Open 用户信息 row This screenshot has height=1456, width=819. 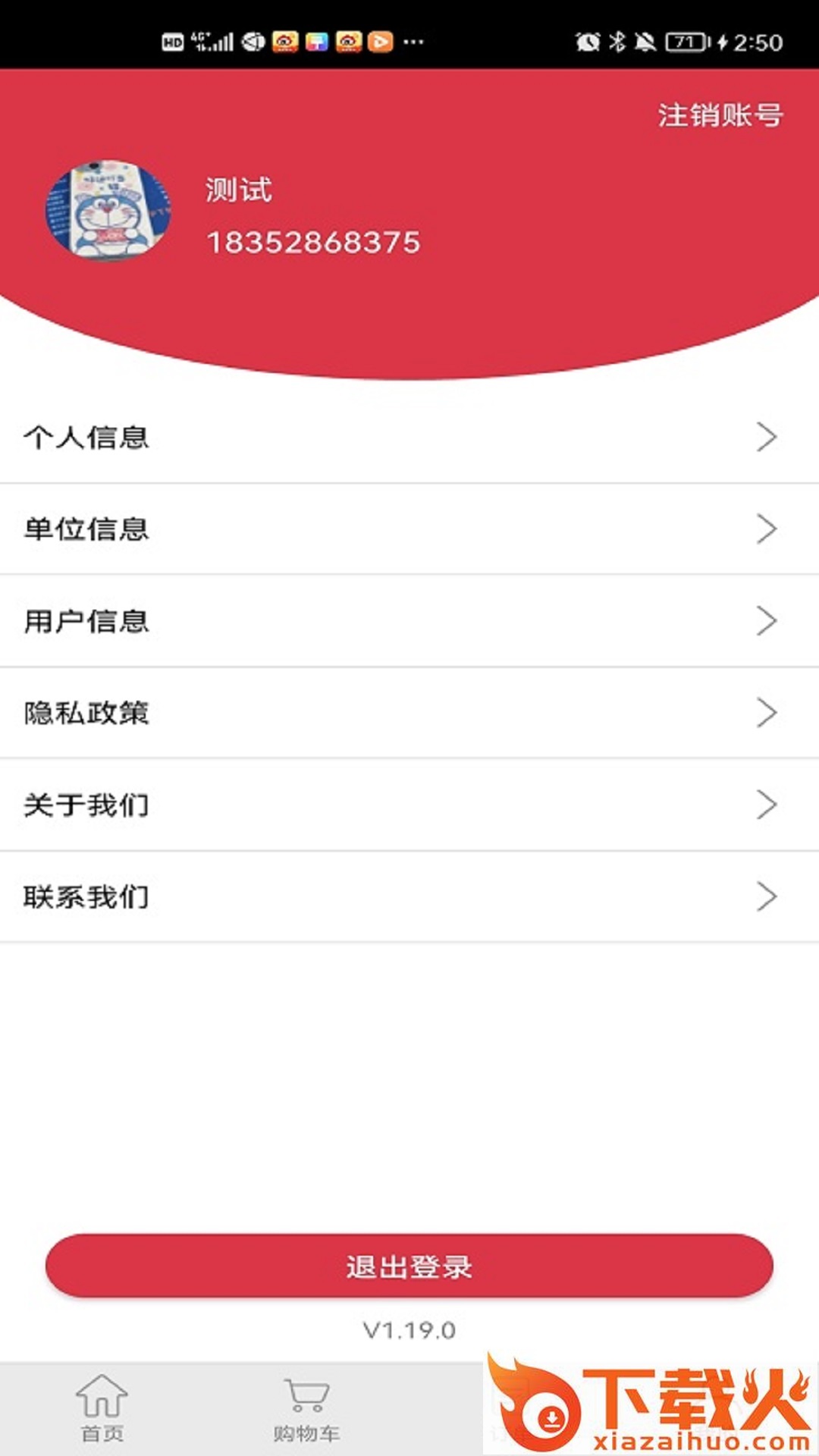(x=409, y=621)
